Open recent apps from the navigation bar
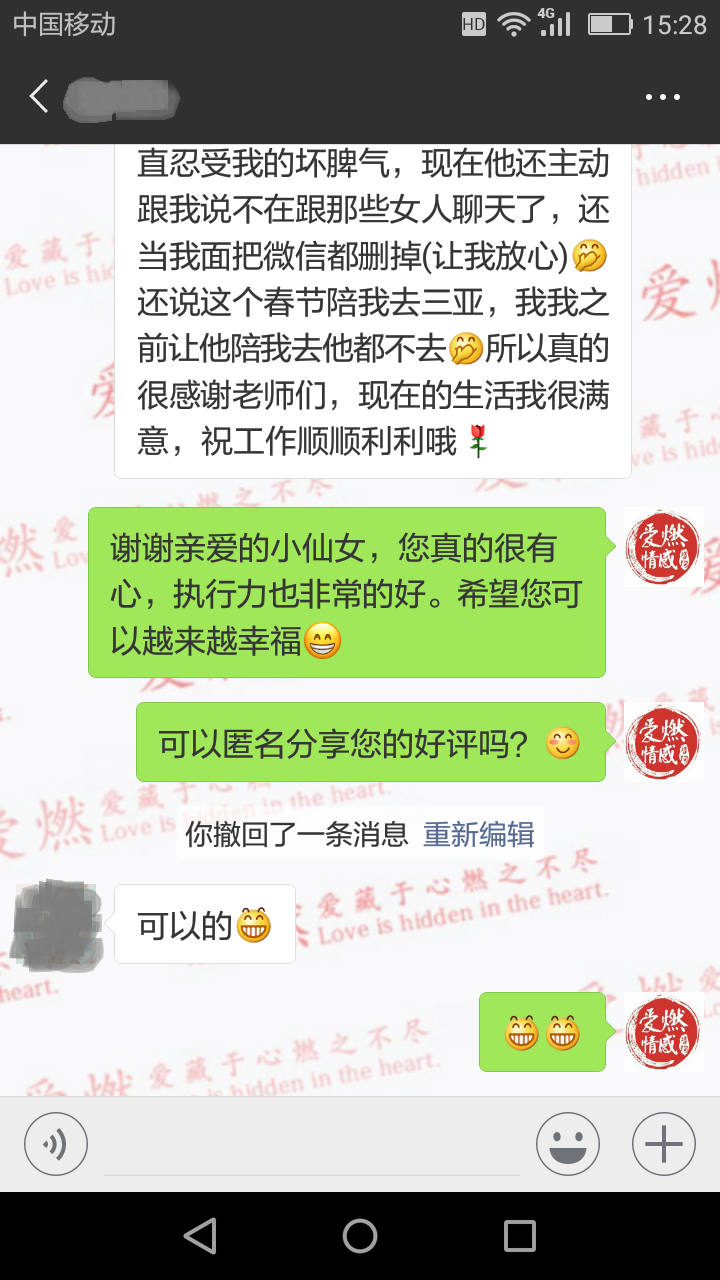This screenshot has height=1280, width=720. click(519, 1236)
